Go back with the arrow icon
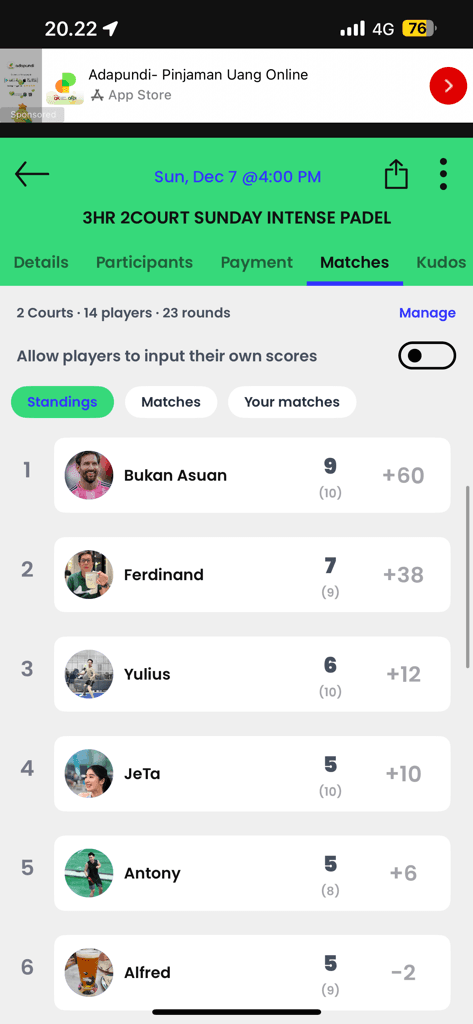The width and height of the screenshot is (473, 1024). (32, 174)
